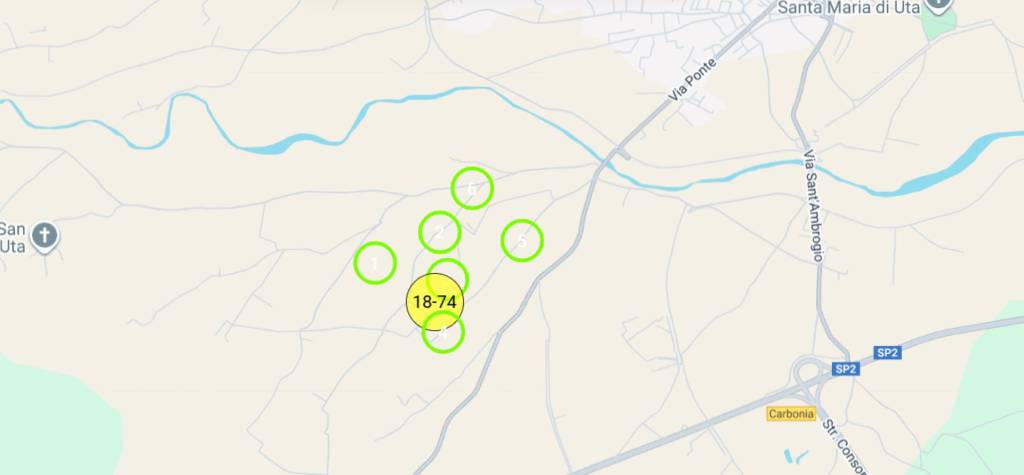Open the Santa Maria di Uta place pin
The image size is (1024, 475).
937,5
